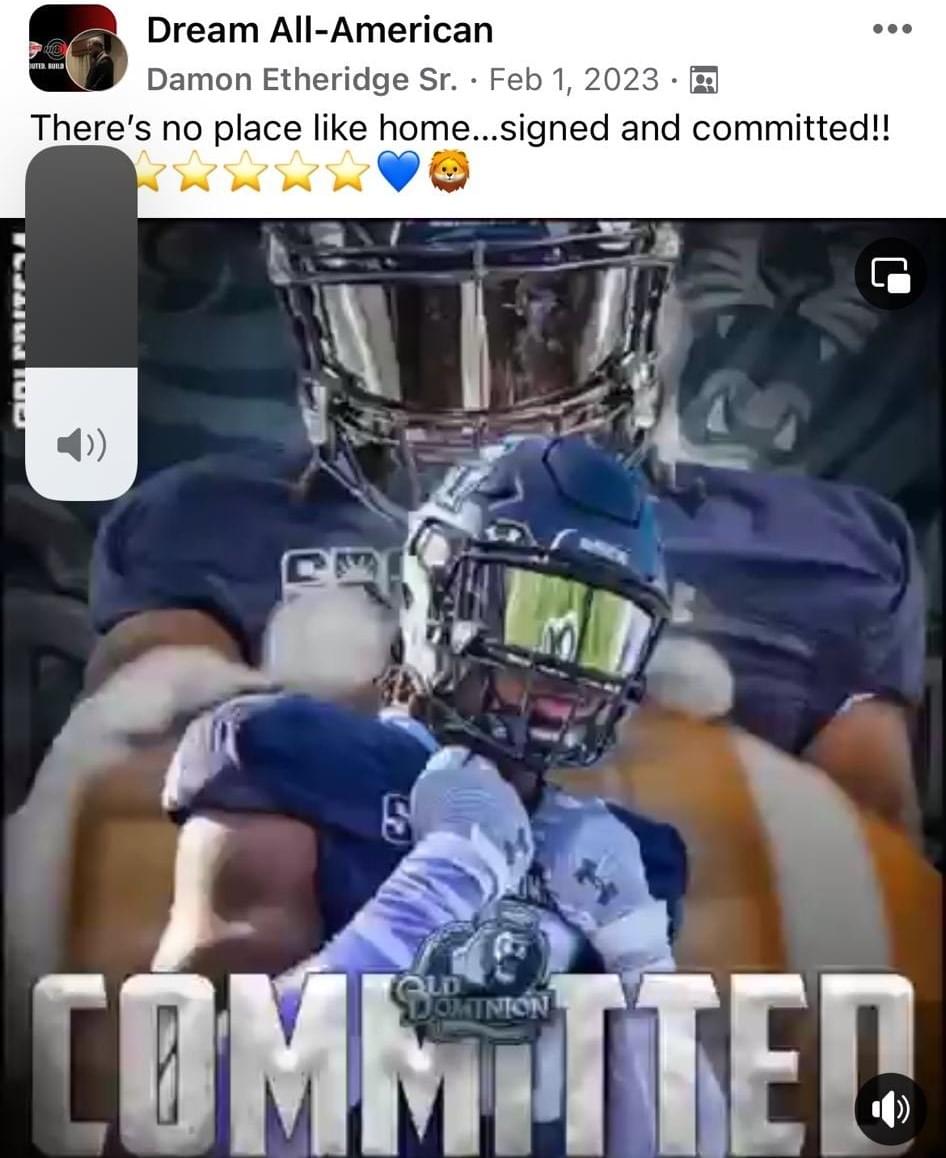
Task: Switch video to picture-in-picture mode
Action: point(890,274)
